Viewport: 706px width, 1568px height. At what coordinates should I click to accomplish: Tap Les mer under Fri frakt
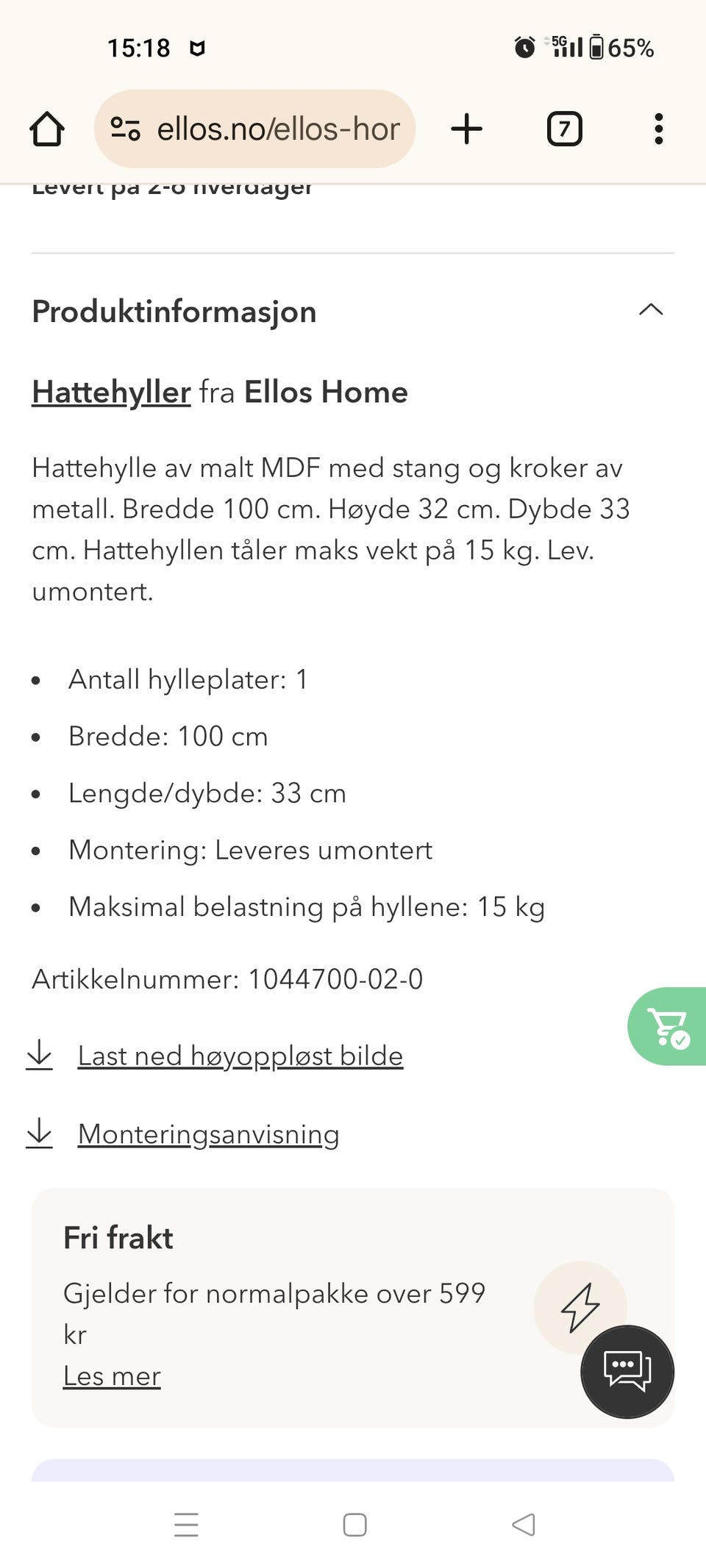tap(112, 1376)
